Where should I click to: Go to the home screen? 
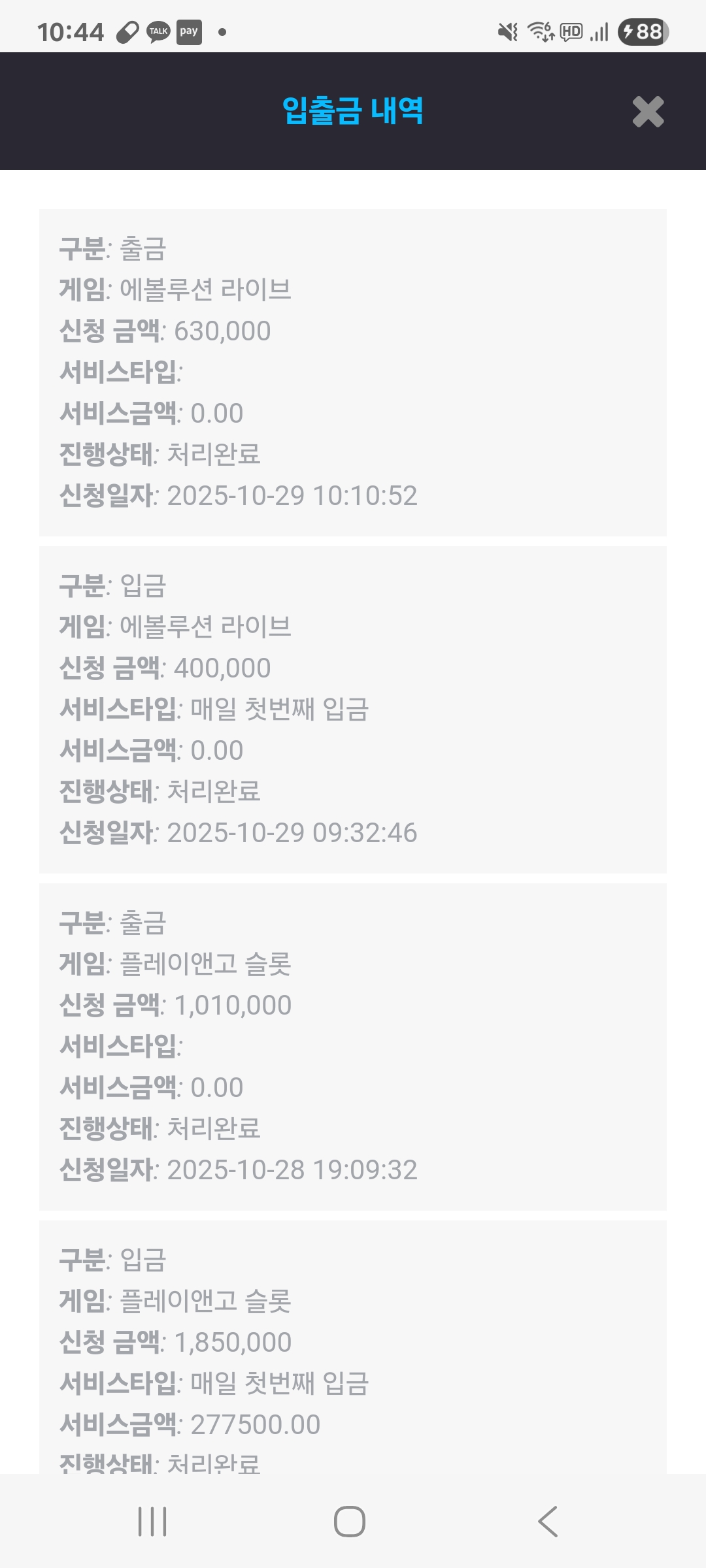click(x=350, y=1522)
